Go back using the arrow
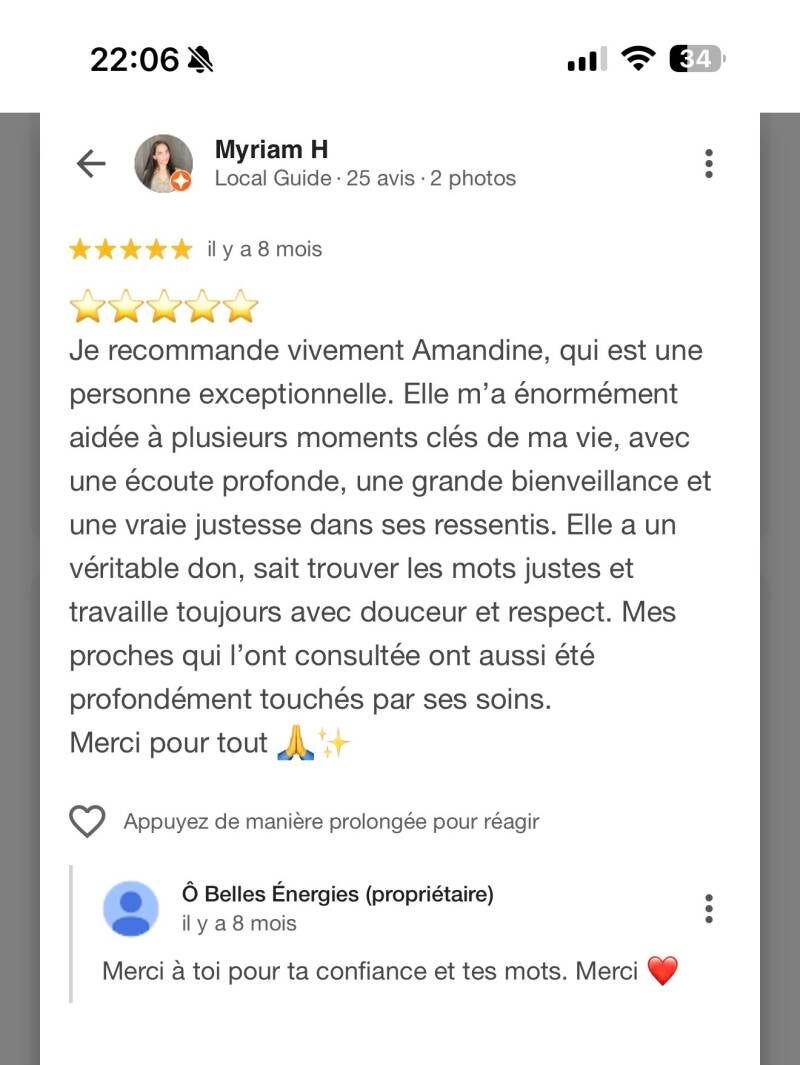This screenshot has width=800, height=1065. (x=91, y=164)
